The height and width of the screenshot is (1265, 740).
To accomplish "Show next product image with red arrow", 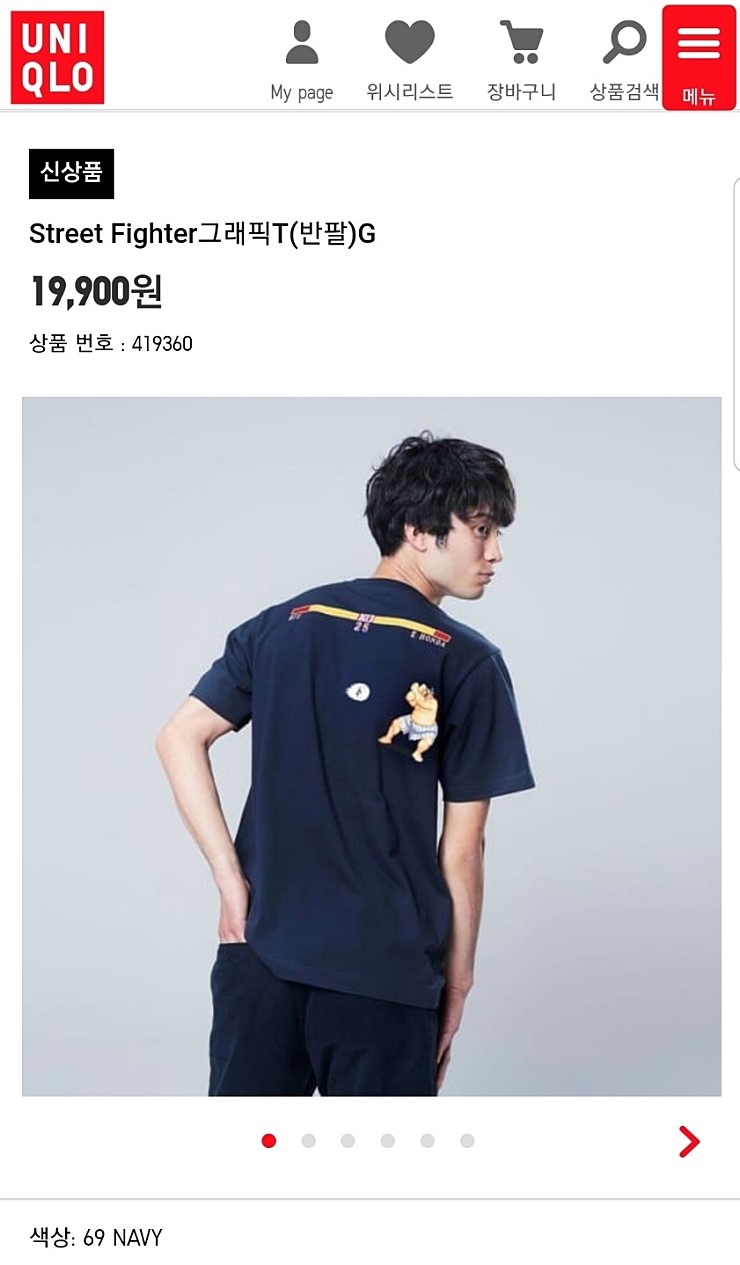I will click(x=689, y=1141).
